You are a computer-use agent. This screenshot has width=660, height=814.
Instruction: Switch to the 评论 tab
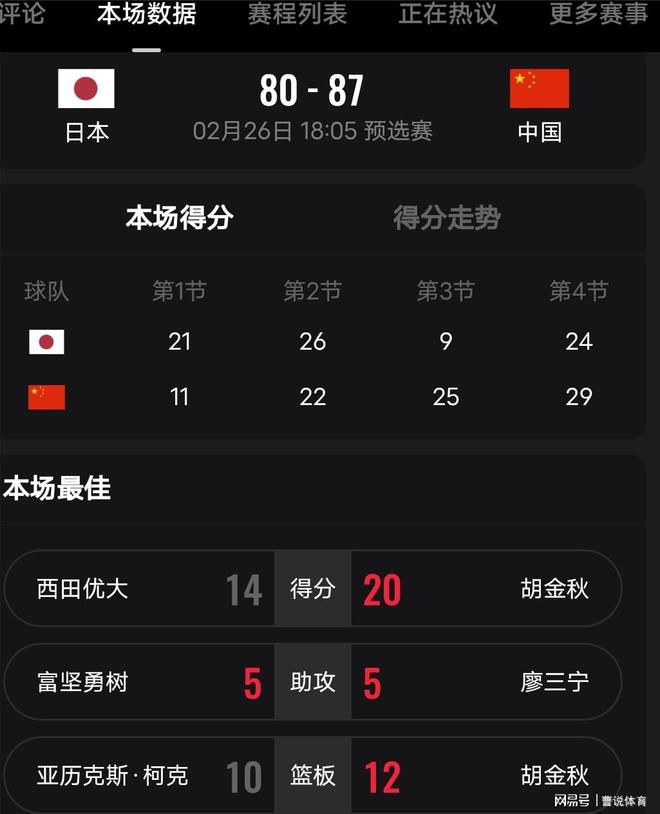[22, 15]
